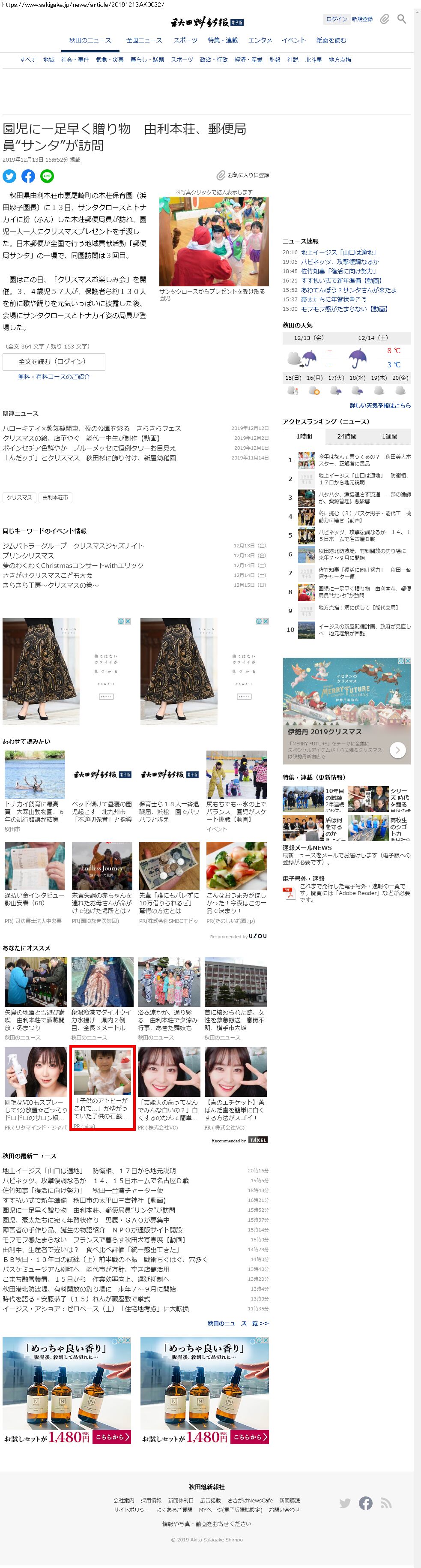The height and width of the screenshot is (1568, 421).
Task: Switch ranking to 1週間 tab
Action: tap(389, 436)
